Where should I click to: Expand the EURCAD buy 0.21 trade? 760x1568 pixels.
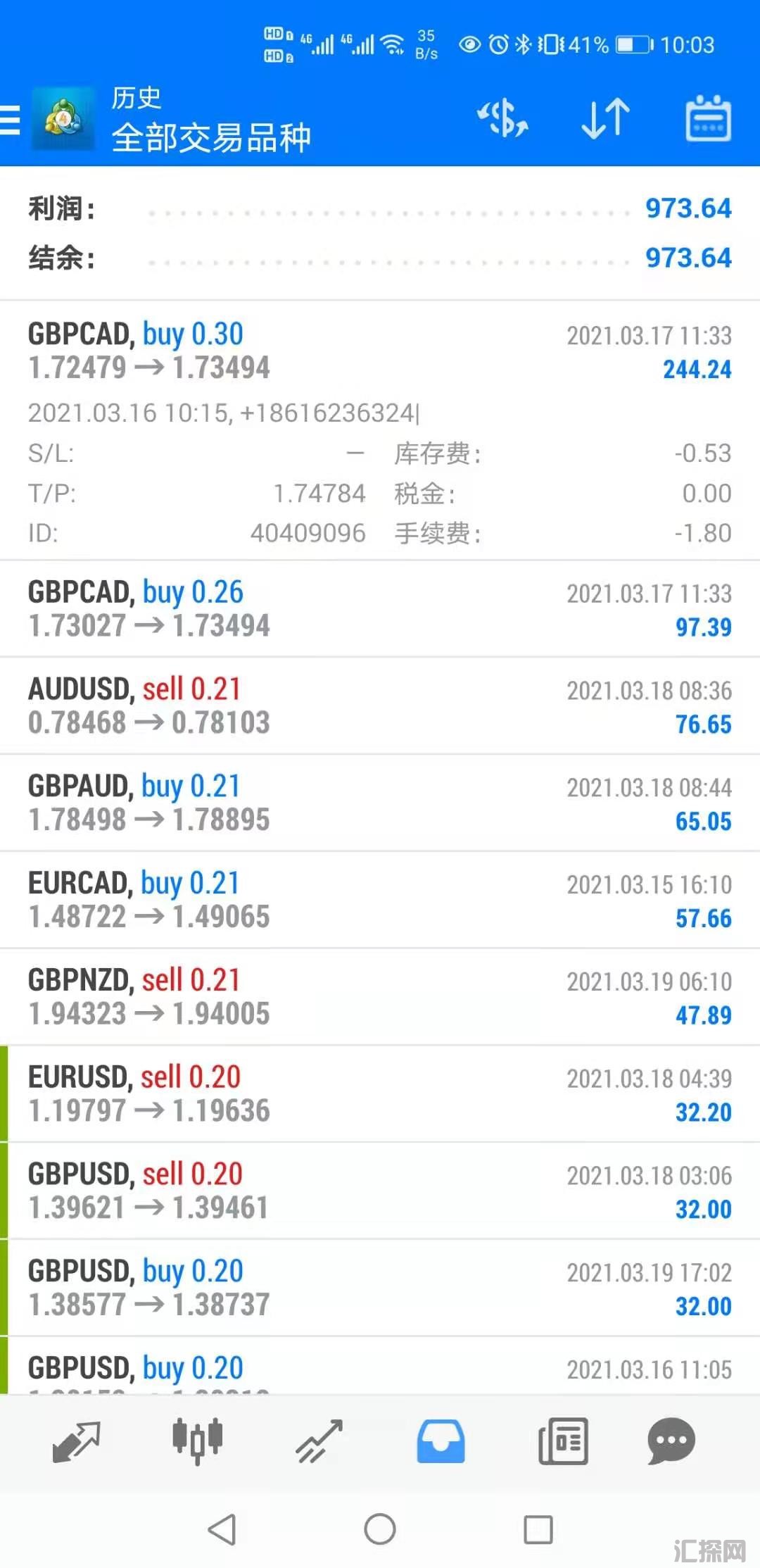[380, 900]
